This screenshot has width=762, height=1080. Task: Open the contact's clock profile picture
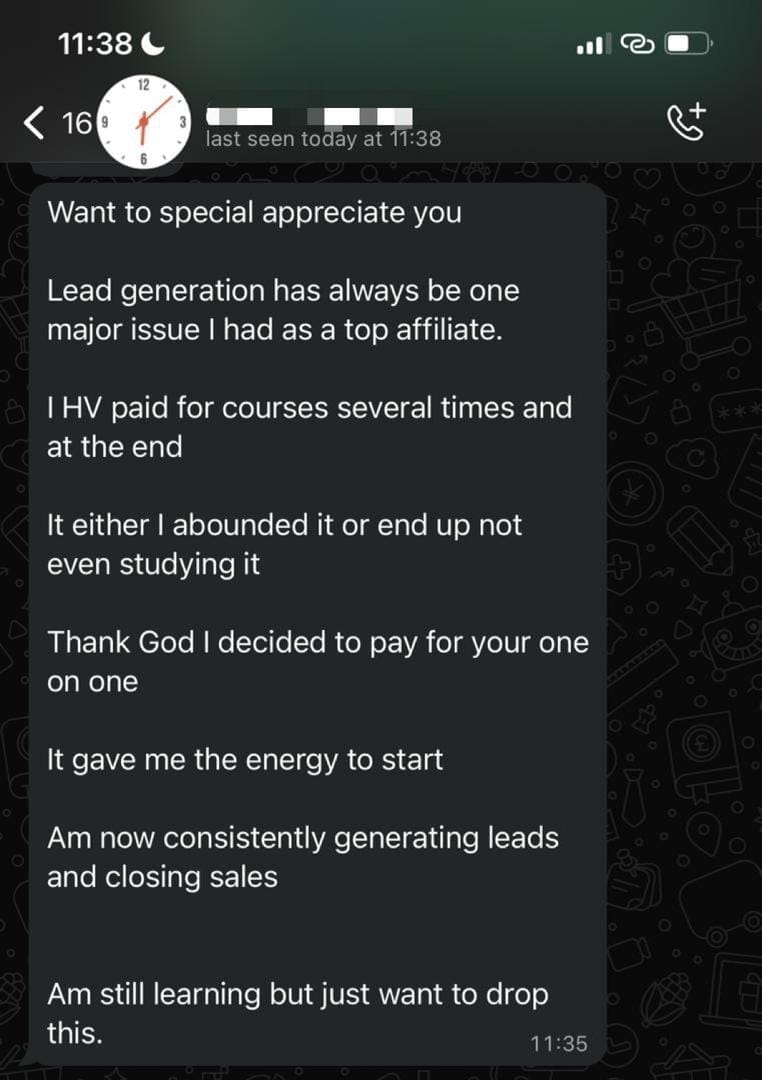(x=144, y=123)
